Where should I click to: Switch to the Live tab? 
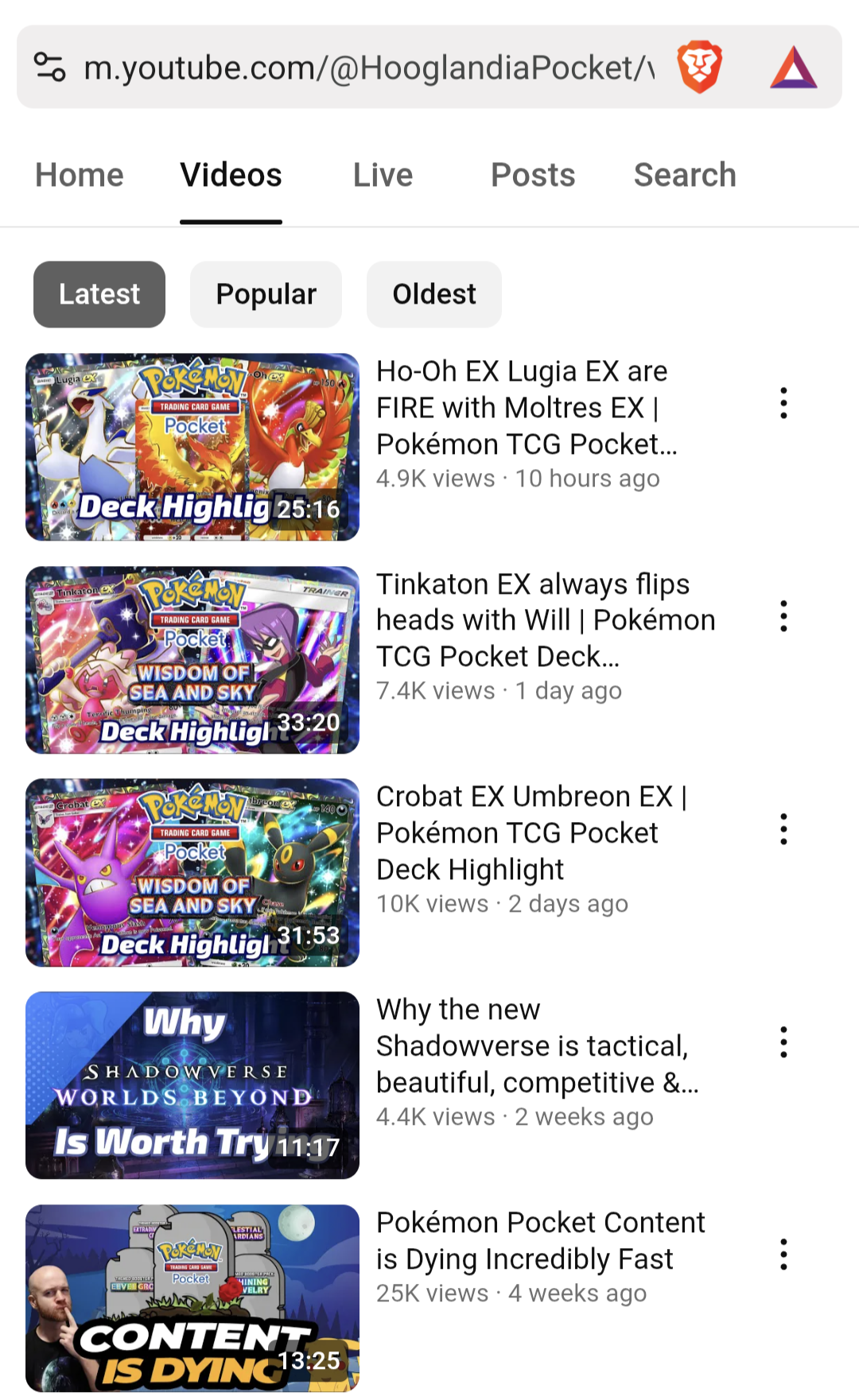pos(383,175)
